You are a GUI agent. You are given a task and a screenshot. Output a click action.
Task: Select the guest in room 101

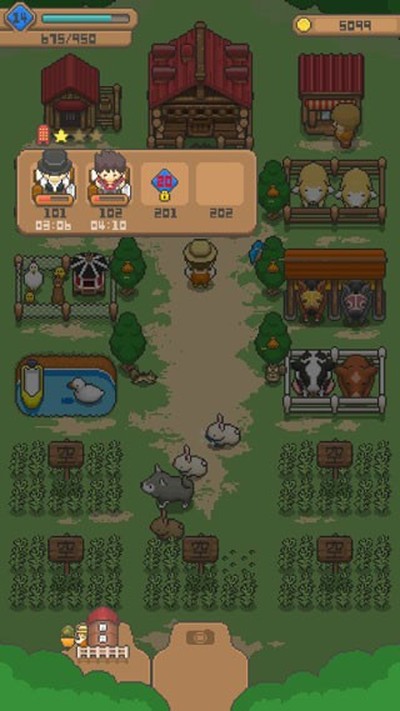point(54,179)
